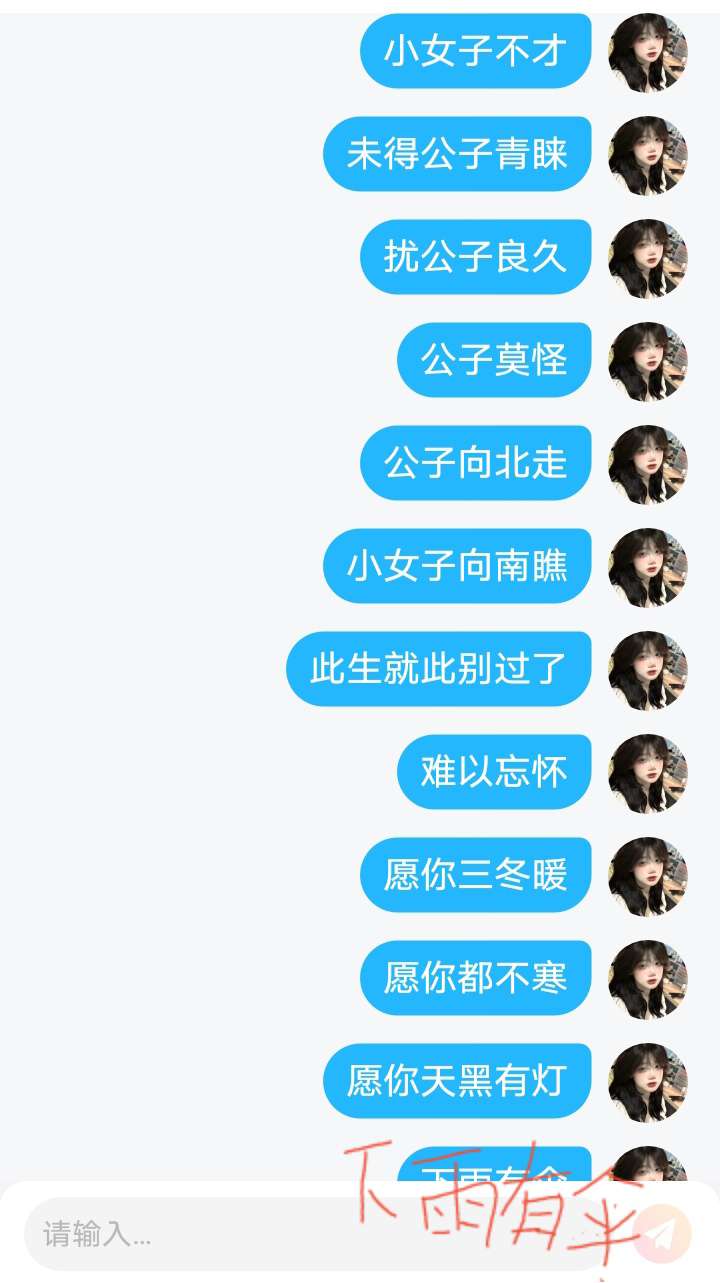The image size is (720, 1283).
Task: View profile from the avatar next to 公子莫怪
Action: click(x=648, y=361)
